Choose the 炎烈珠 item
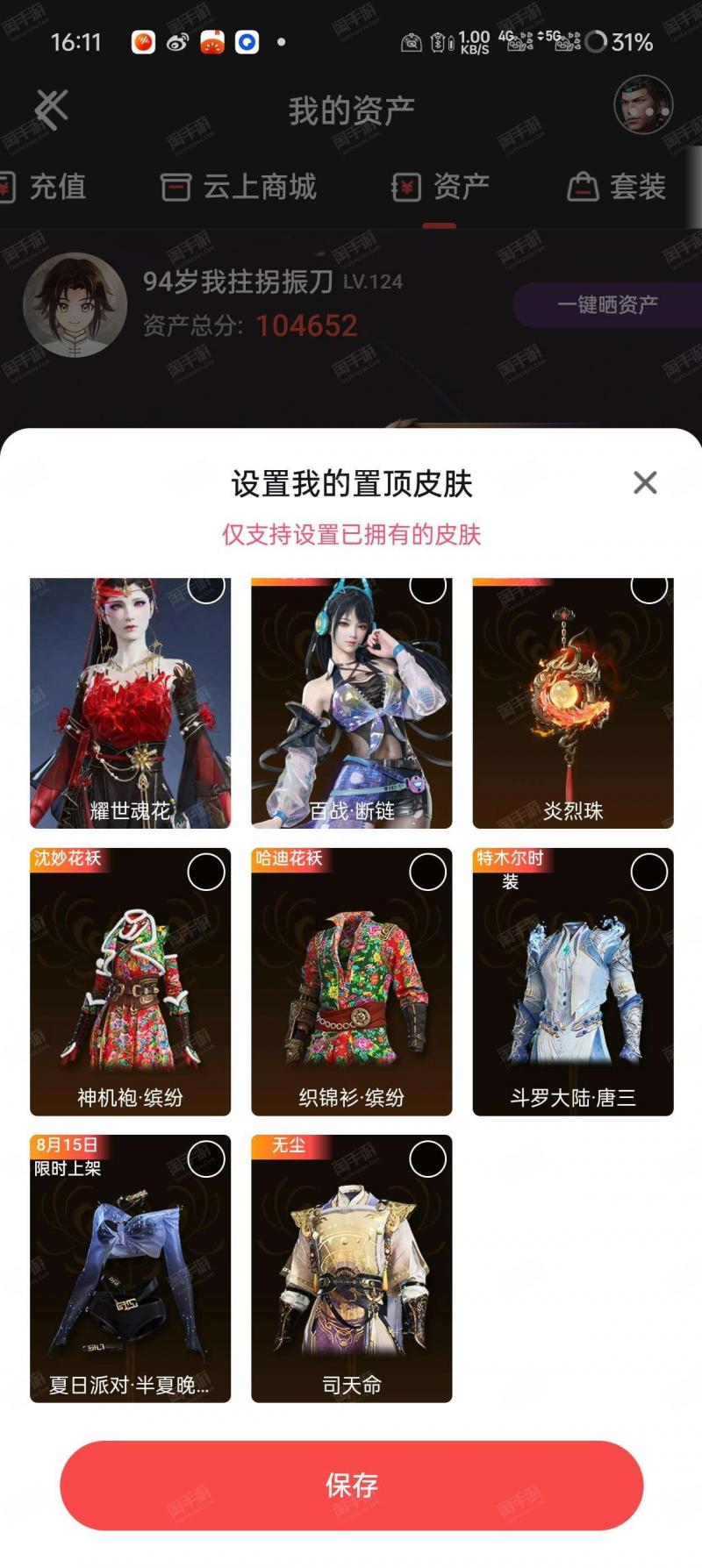Viewport: 702px width, 1568px height. pyautogui.click(x=572, y=702)
